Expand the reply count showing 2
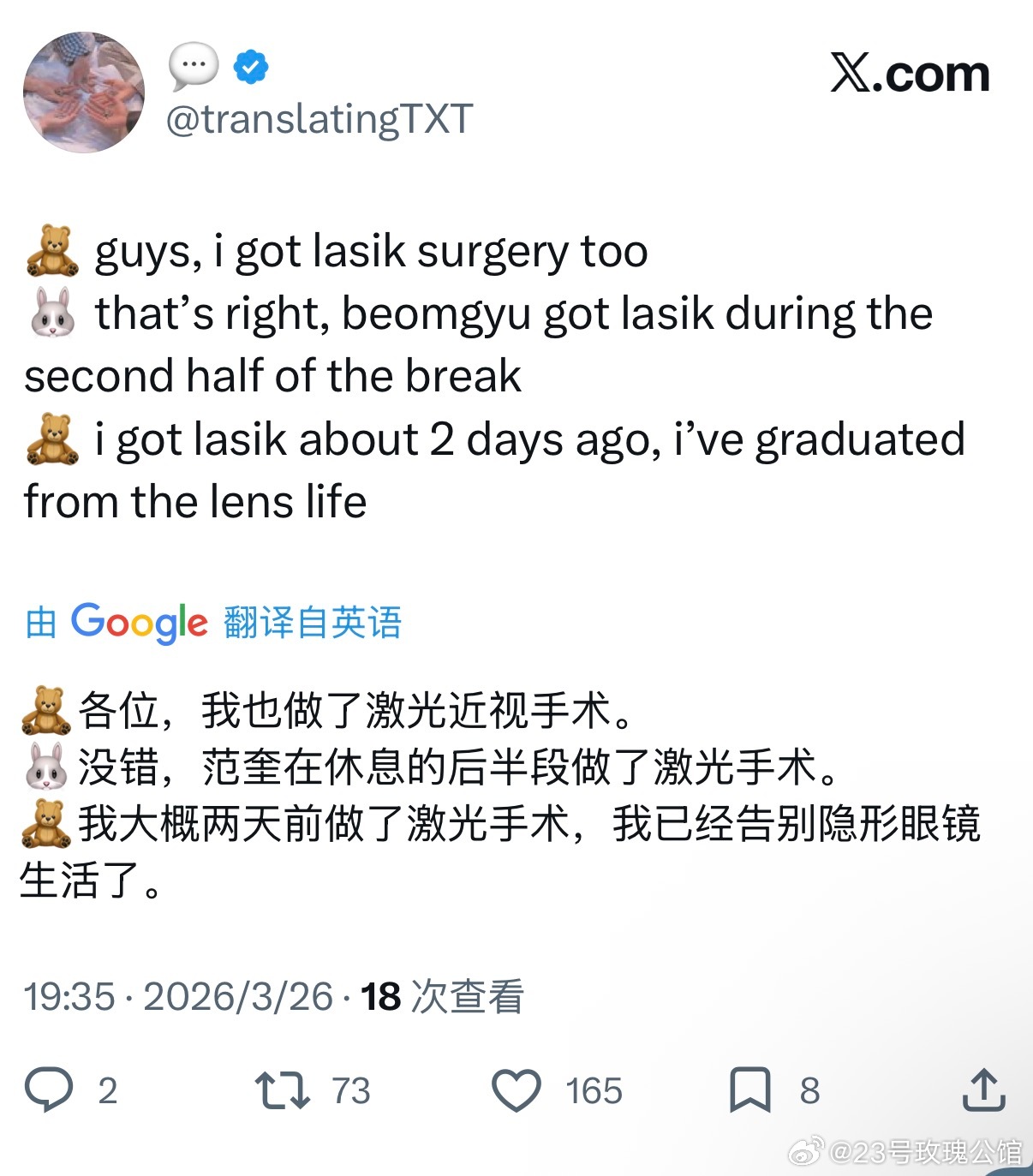The image size is (1033, 1176). pyautogui.click(x=106, y=1090)
